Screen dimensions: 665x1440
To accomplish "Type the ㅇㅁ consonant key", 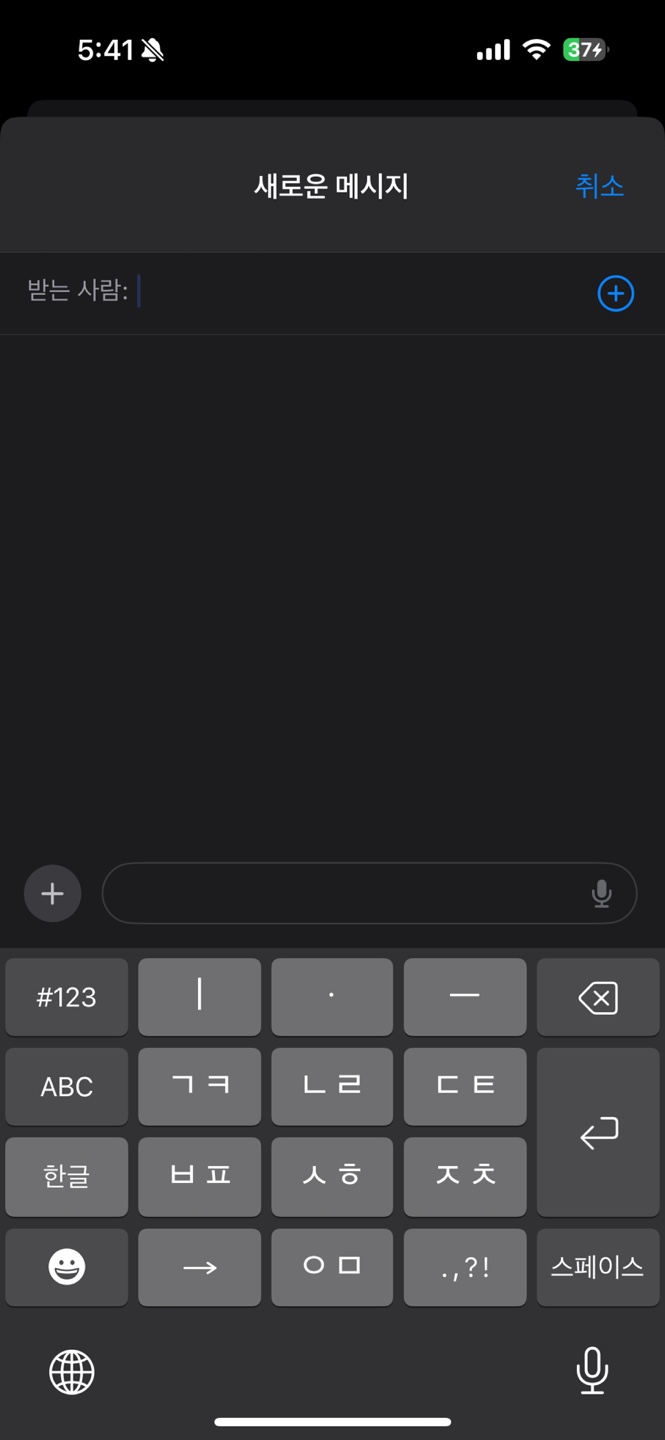I will pyautogui.click(x=332, y=1267).
